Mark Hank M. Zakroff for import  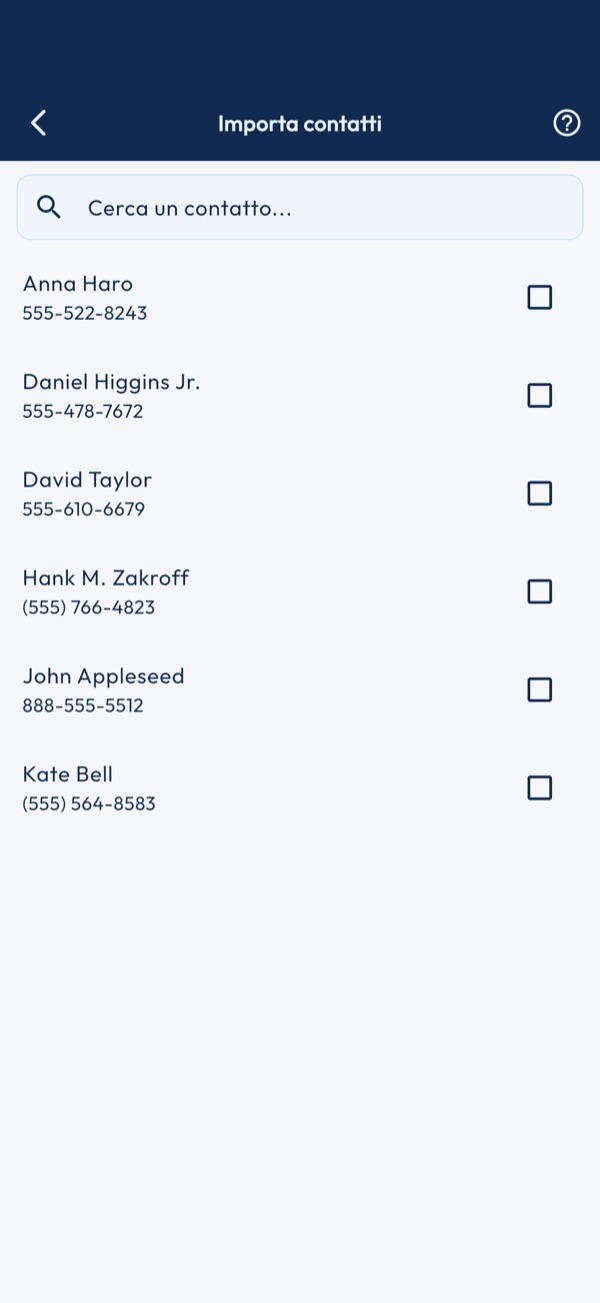[540, 591]
